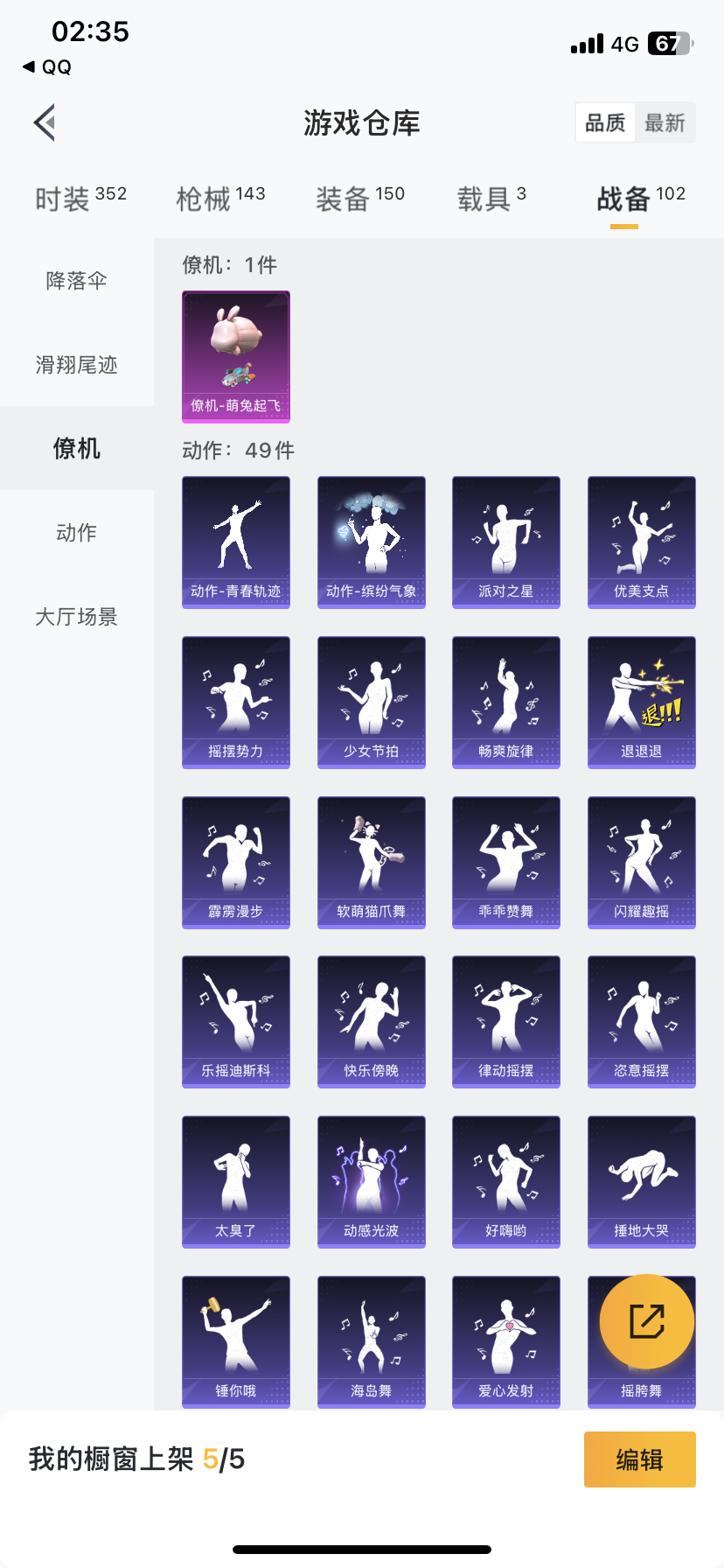The width and height of the screenshot is (724, 1568).
Task: Sort items by 最新
Action: pyautogui.click(x=665, y=123)
